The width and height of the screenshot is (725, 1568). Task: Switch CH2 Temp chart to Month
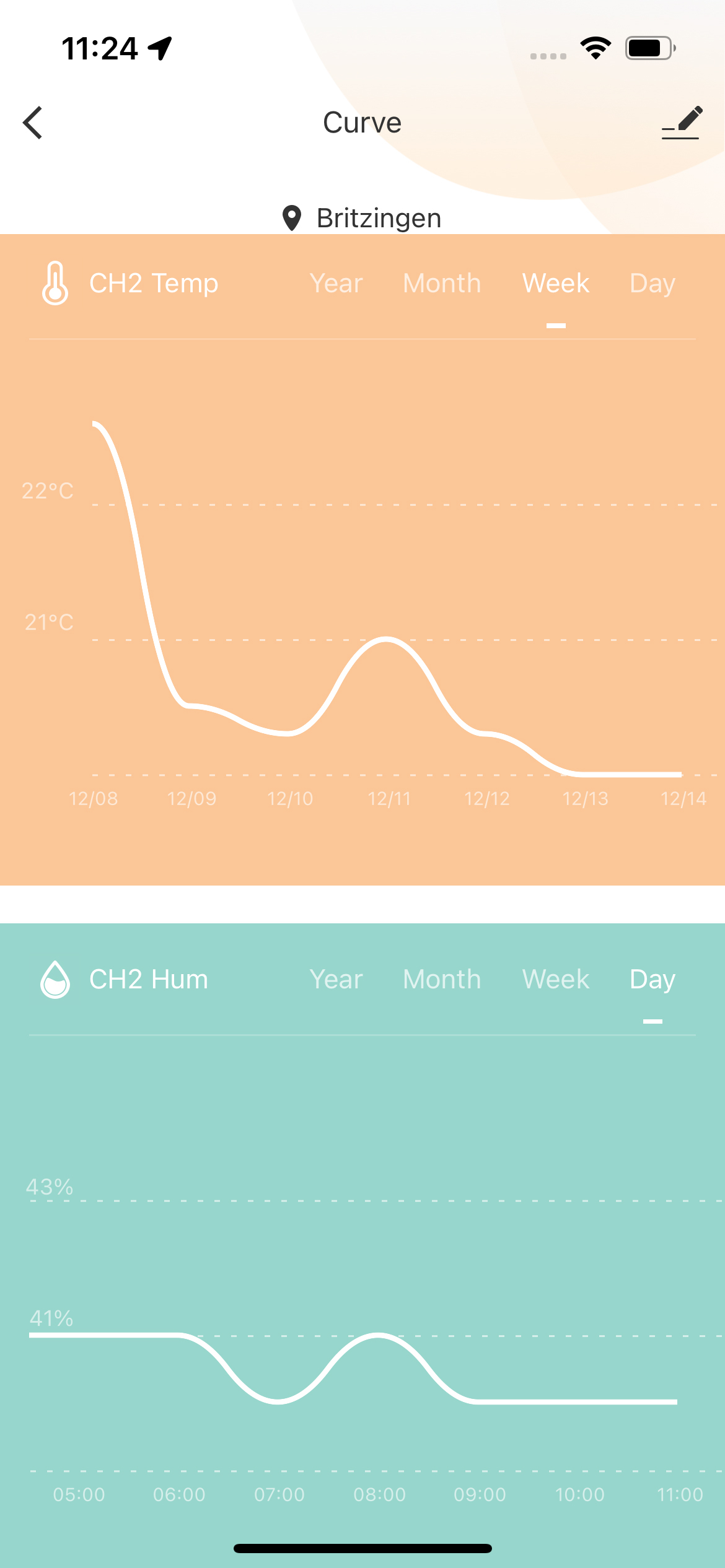(442, 284)
